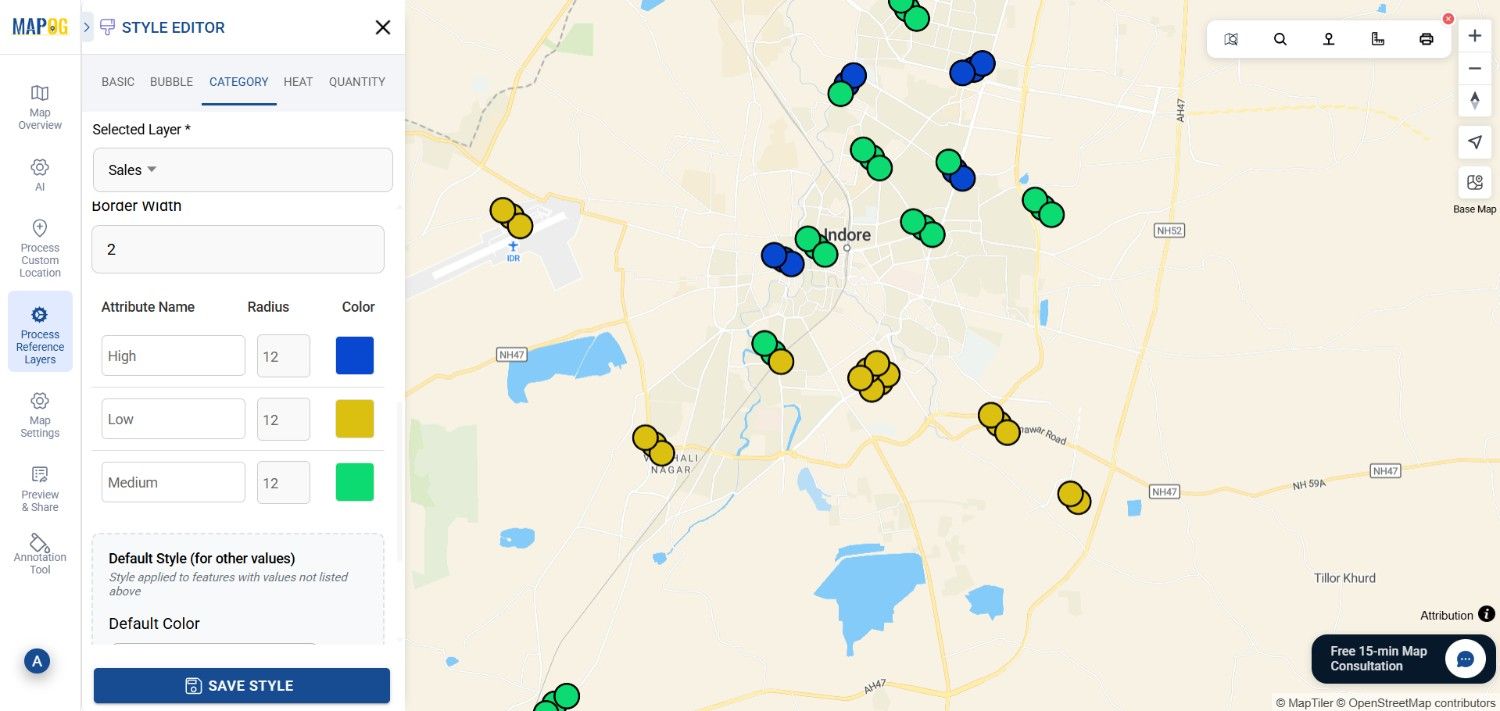Switch to the Bubble style tab

(171, 82)
